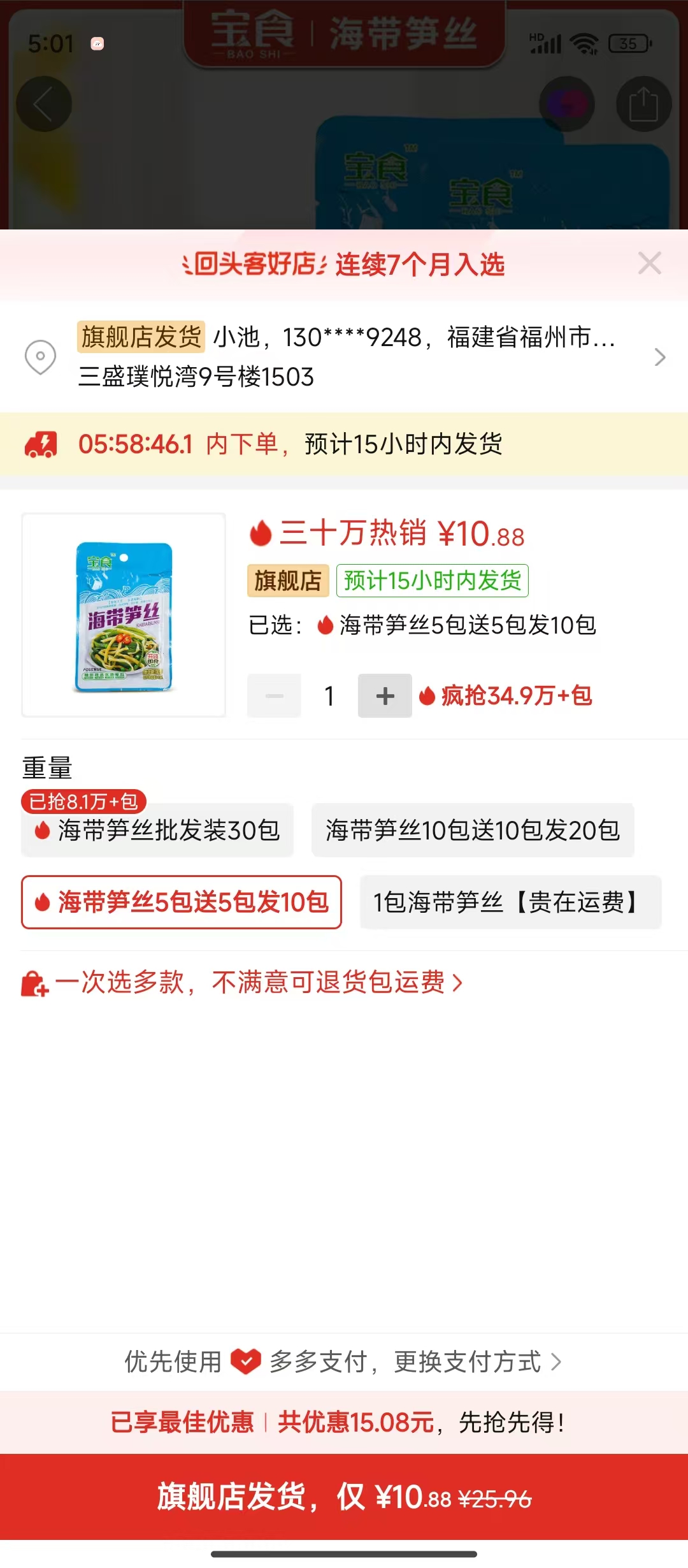
Task: Open the 海带笋丝 product thumbnail
Action: pyautogui.click(x=124, y=616)
